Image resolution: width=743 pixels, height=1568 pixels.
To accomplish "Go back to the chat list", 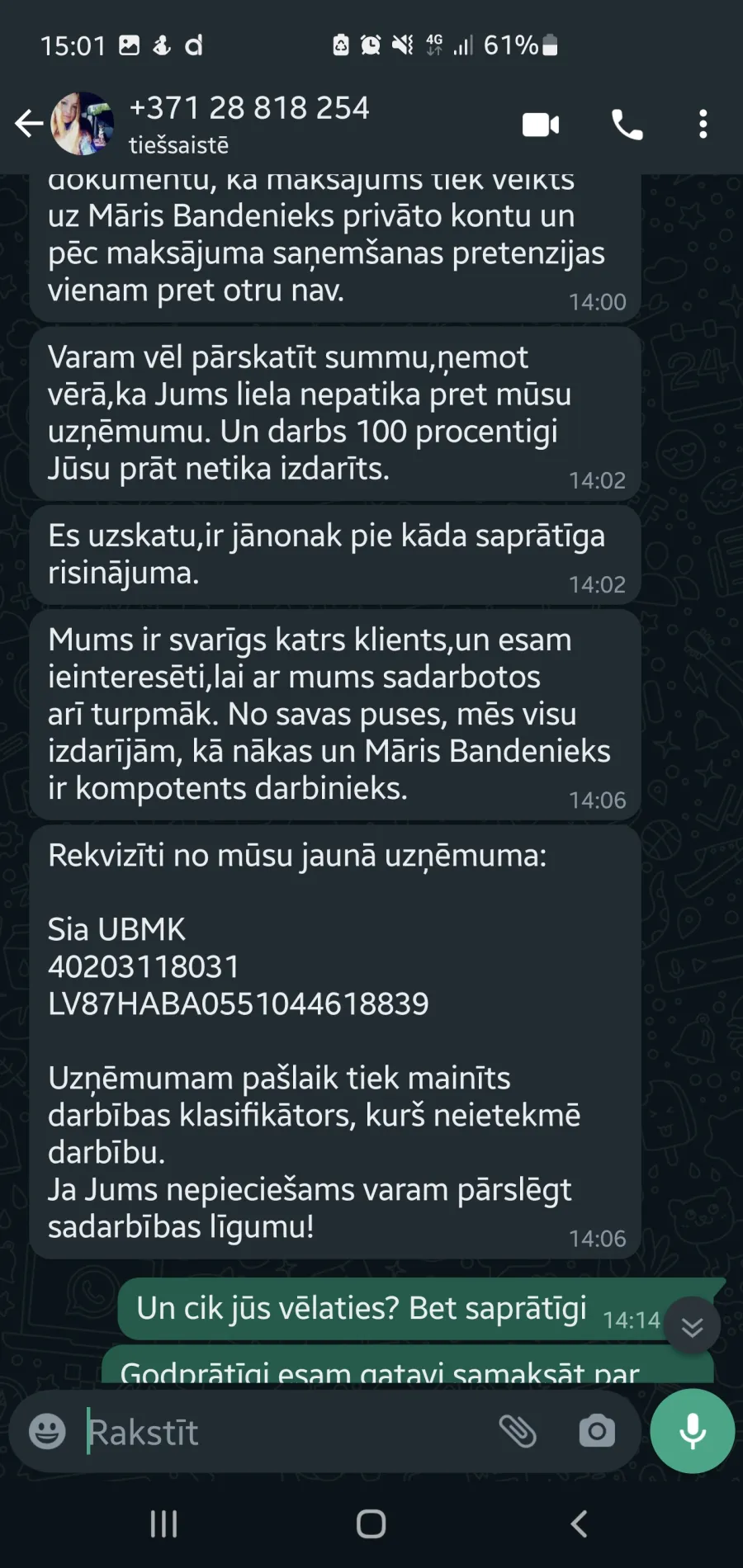I will tap(29, 124).
